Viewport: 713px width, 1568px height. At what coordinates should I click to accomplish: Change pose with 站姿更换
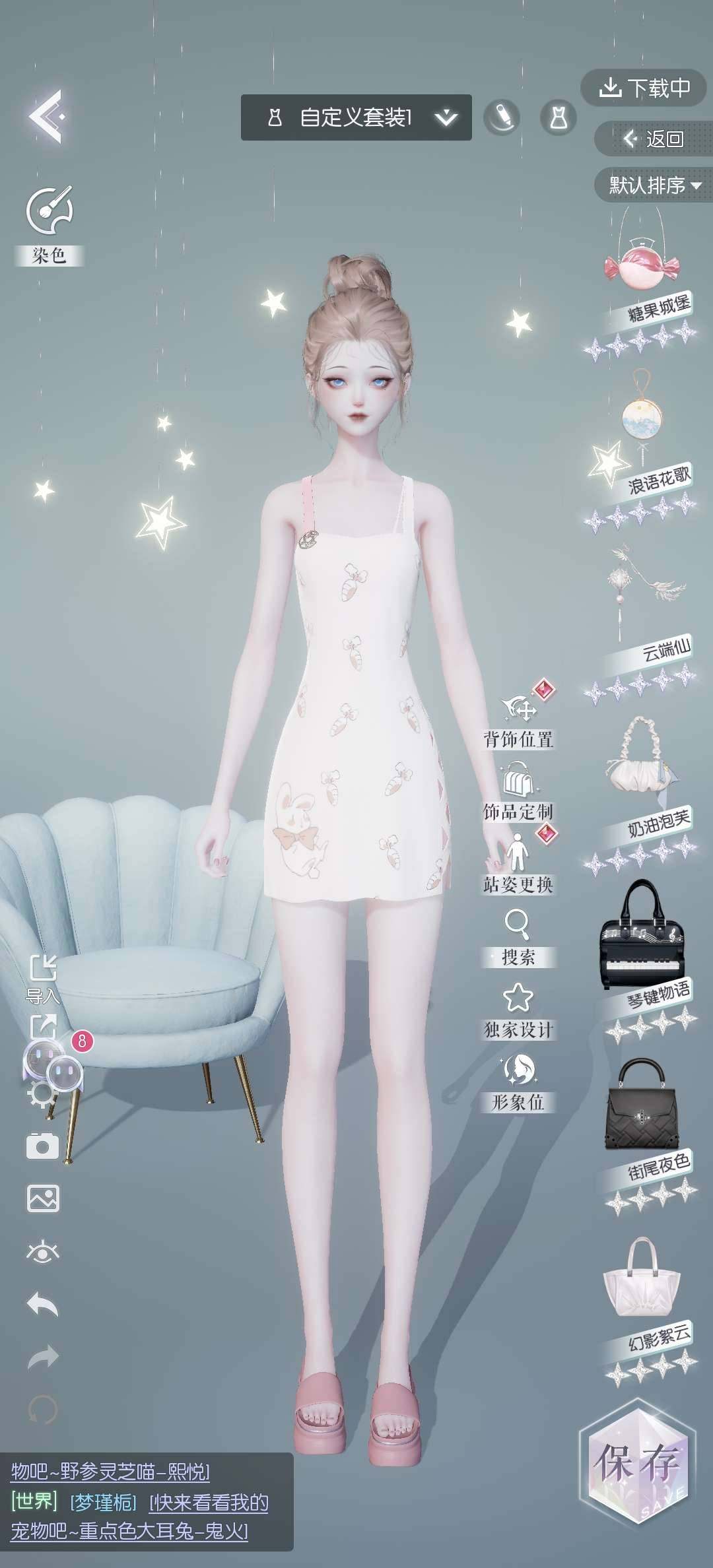(519, 865)
